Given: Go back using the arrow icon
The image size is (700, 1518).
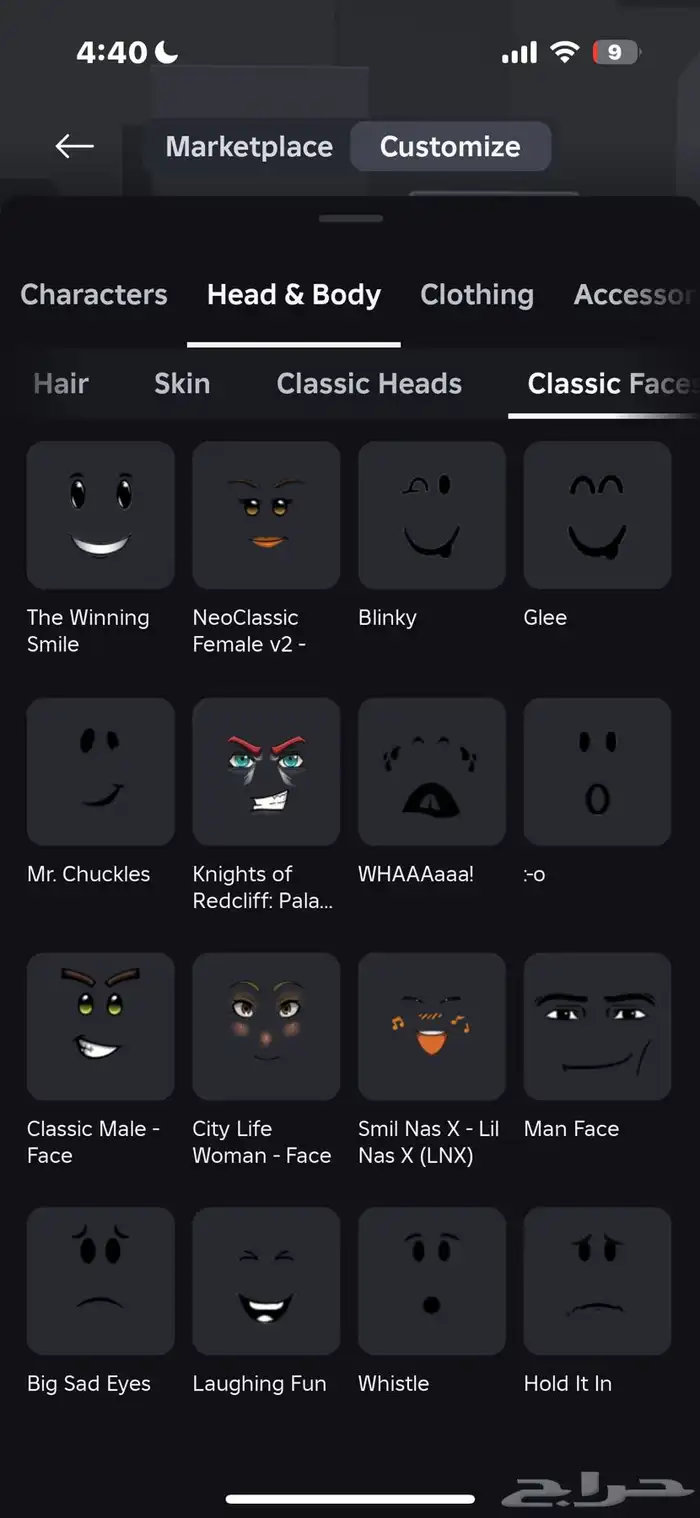Looking at the screenshot, I should pyautogui.click(x=74, y=146).
